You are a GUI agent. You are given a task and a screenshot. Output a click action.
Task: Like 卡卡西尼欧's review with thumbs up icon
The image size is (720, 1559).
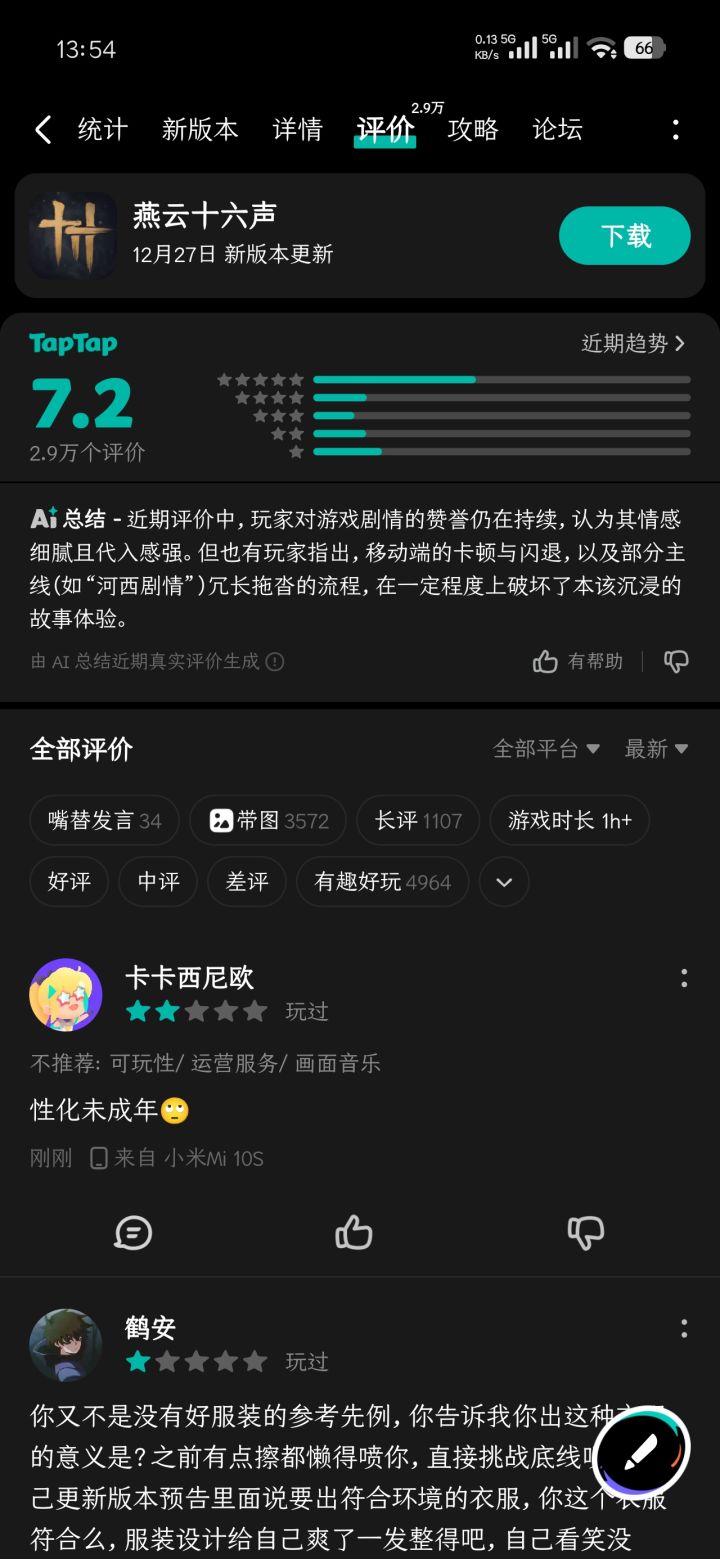point(353,1232)
